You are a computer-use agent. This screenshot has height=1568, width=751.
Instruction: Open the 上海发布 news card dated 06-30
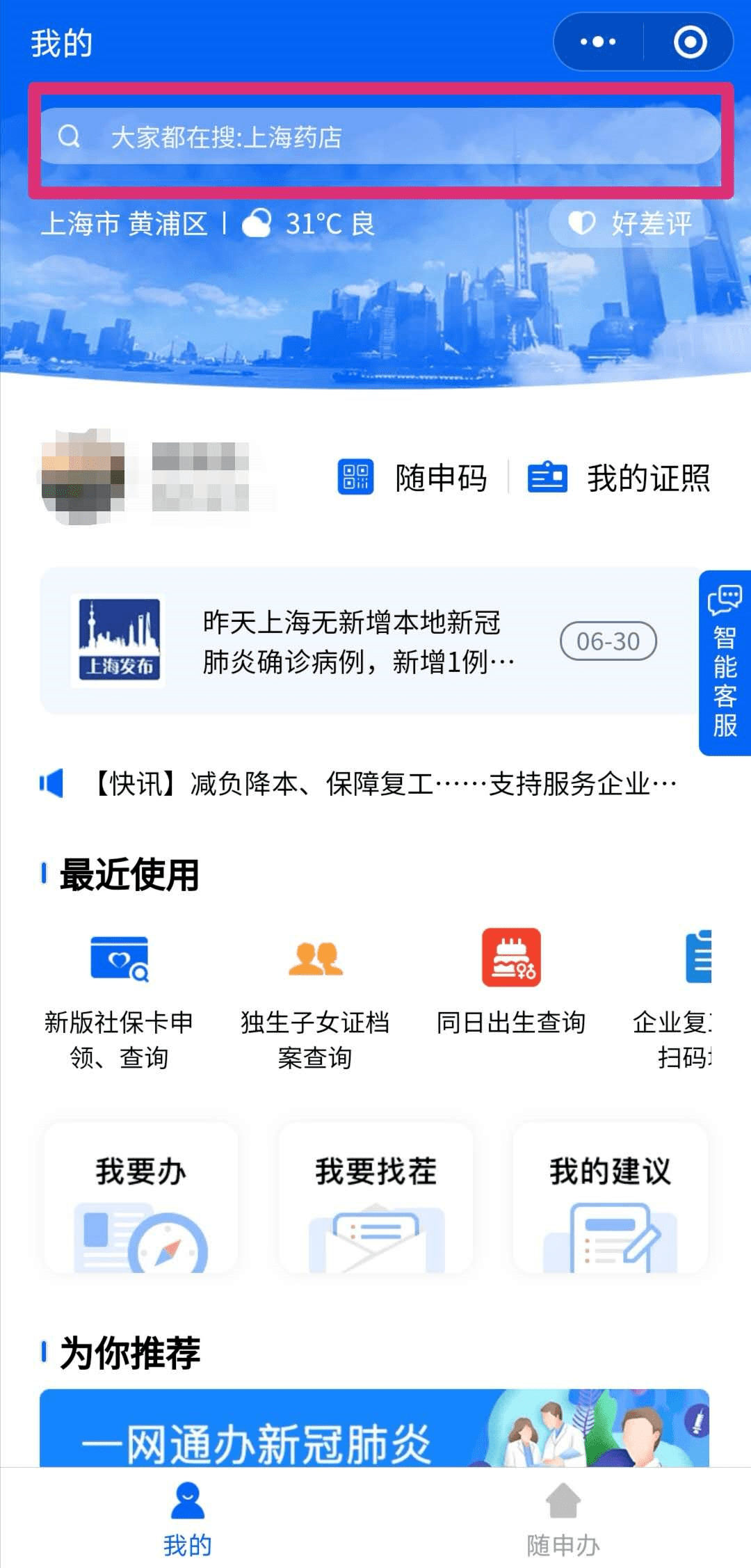coord(362,641)
